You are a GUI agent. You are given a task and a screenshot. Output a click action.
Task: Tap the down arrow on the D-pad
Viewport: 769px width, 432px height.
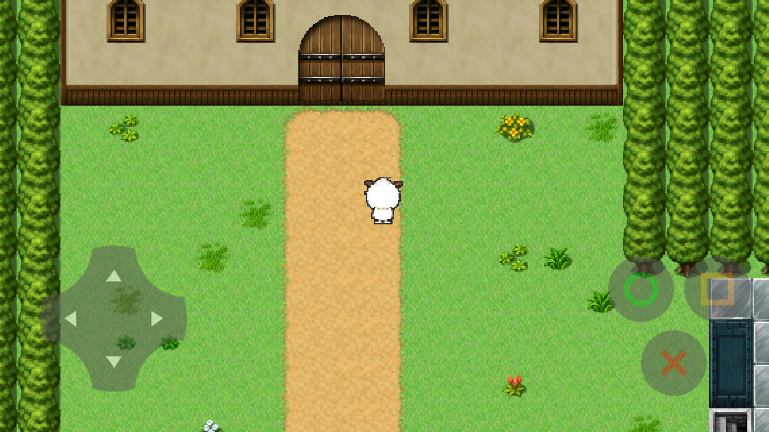coord(114,361)
